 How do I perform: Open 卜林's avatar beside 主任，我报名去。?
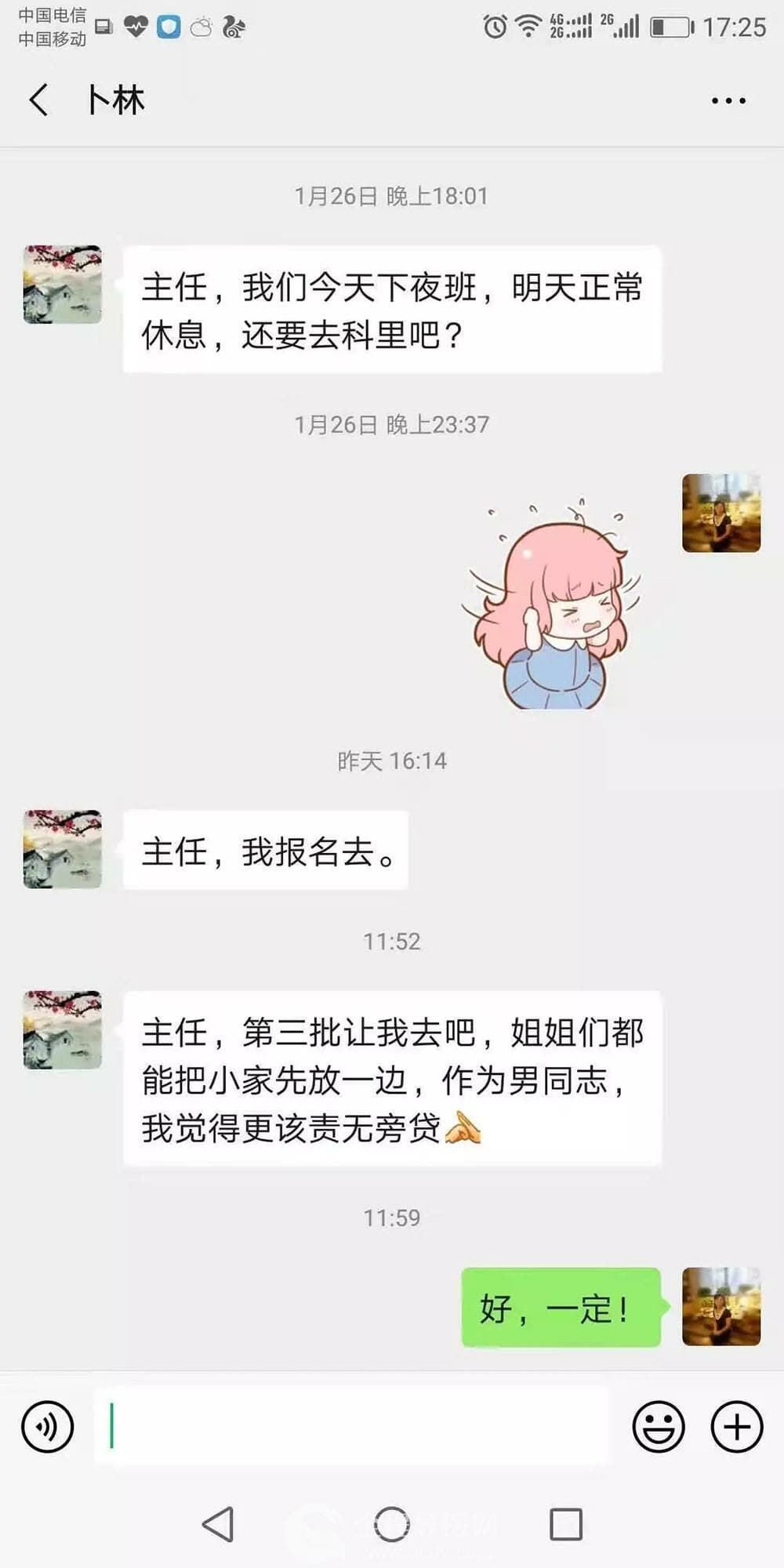pyautogui.click(x=63, y=849)
